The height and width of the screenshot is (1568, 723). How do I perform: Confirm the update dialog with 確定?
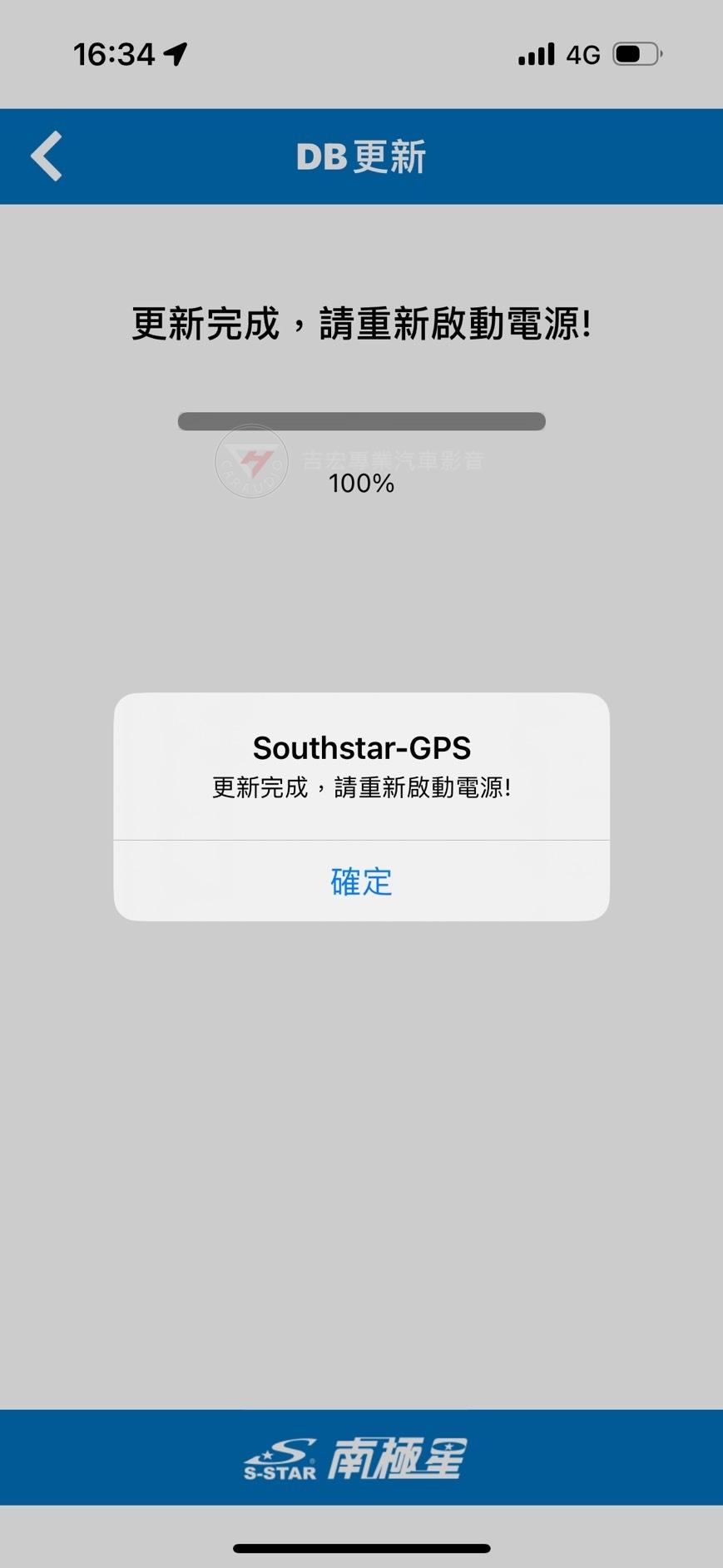tap(361, 881)
